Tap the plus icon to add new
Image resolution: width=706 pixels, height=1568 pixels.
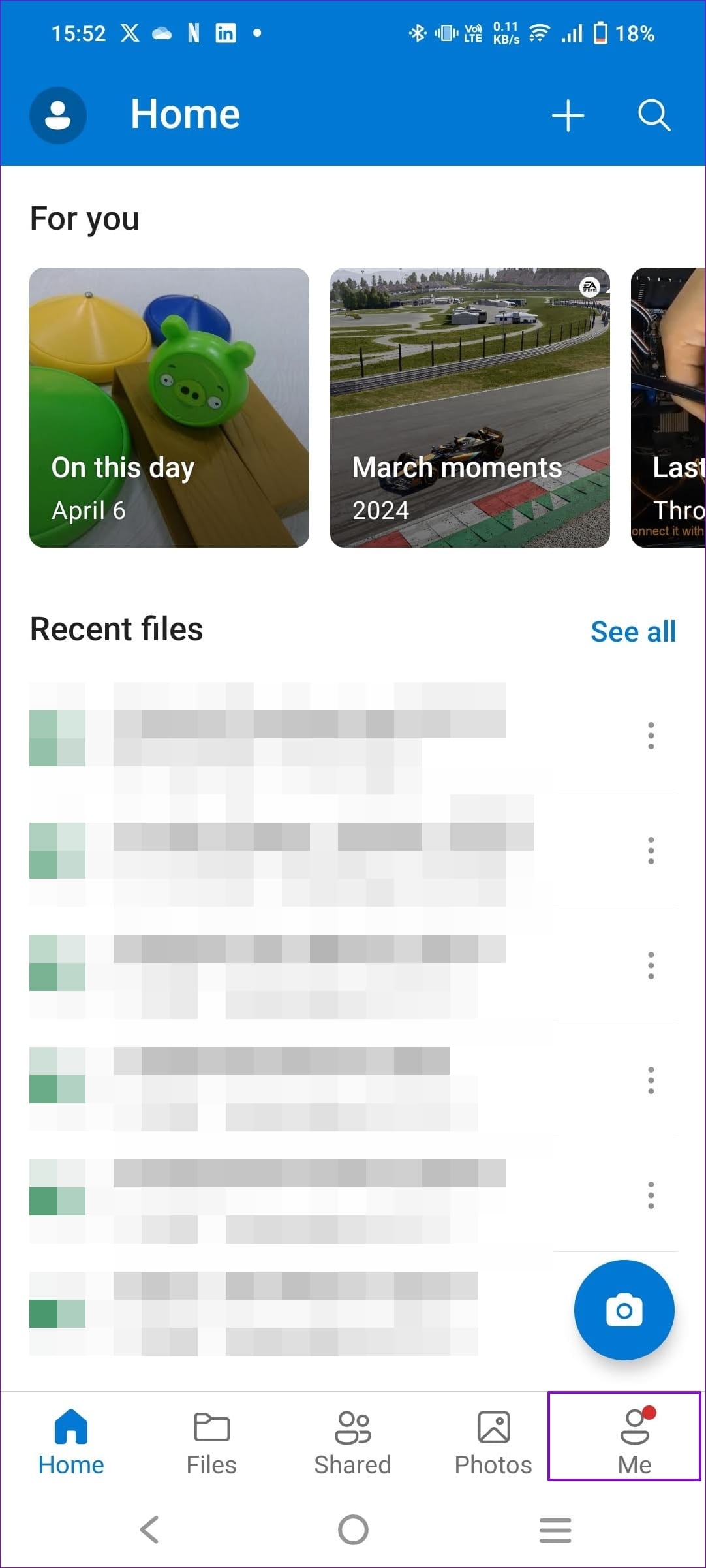(568, 116)
